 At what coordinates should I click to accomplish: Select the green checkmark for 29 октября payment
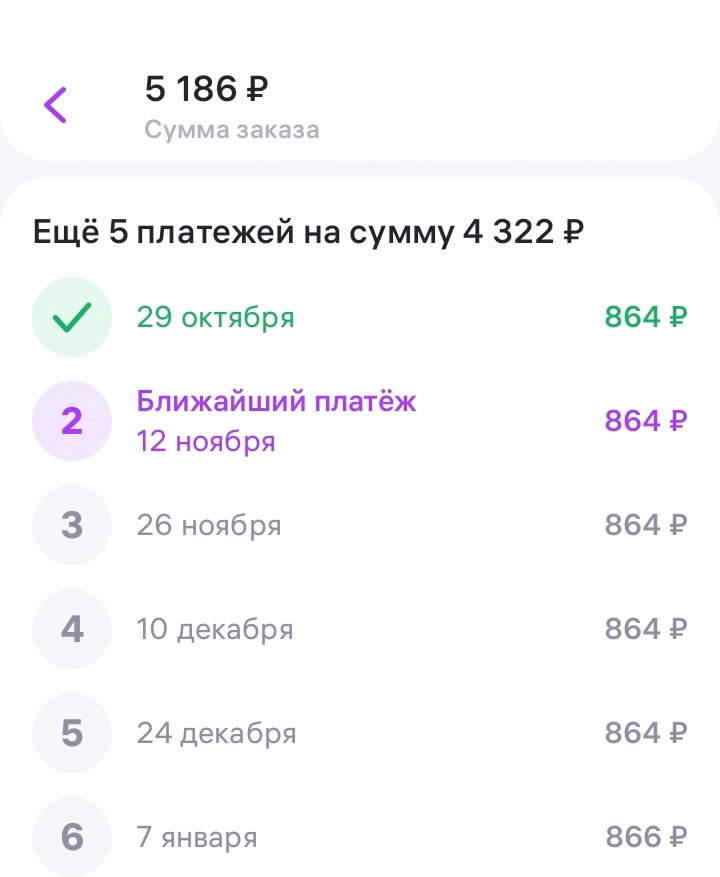coord(71,316)
